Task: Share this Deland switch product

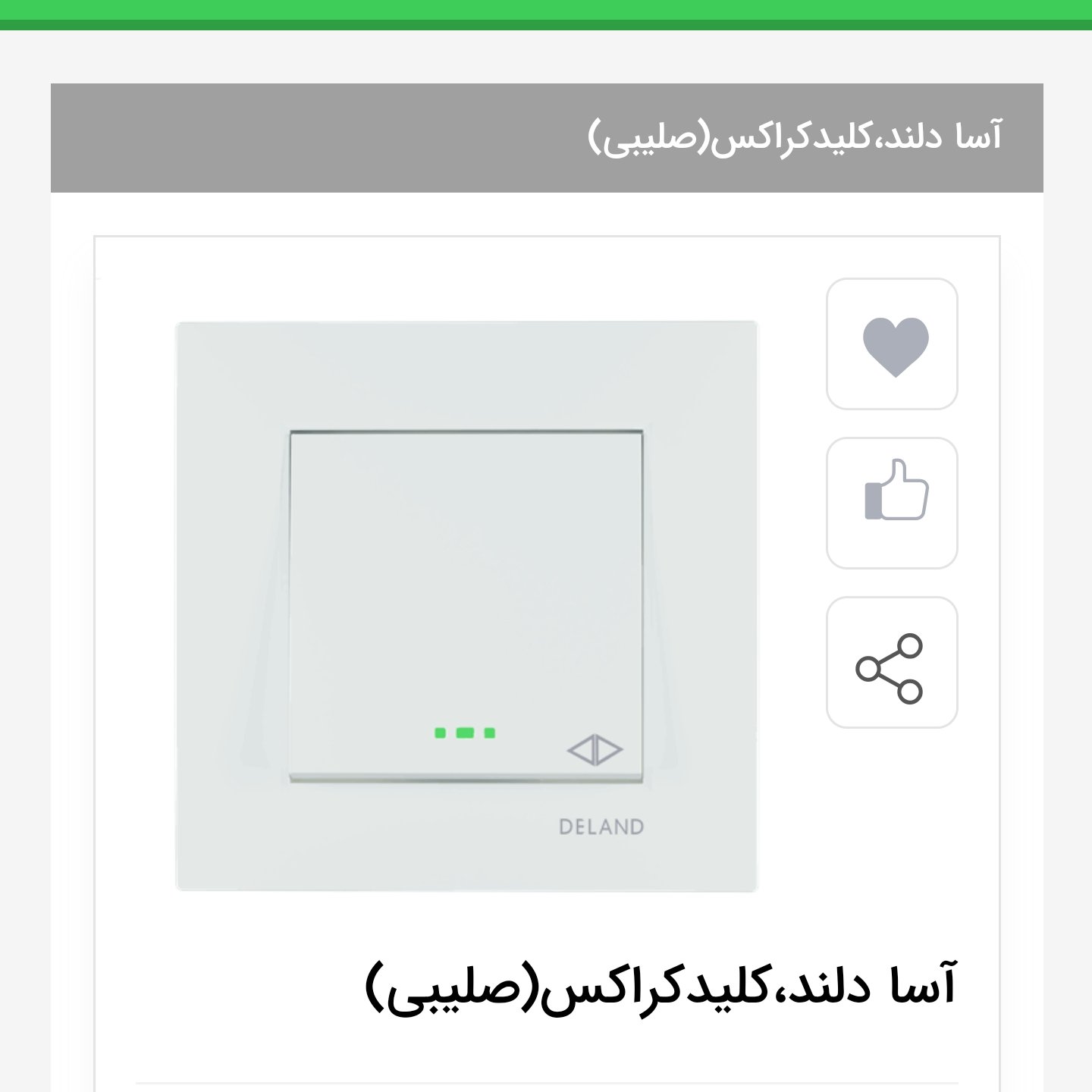Action: [x=892, y=663]
